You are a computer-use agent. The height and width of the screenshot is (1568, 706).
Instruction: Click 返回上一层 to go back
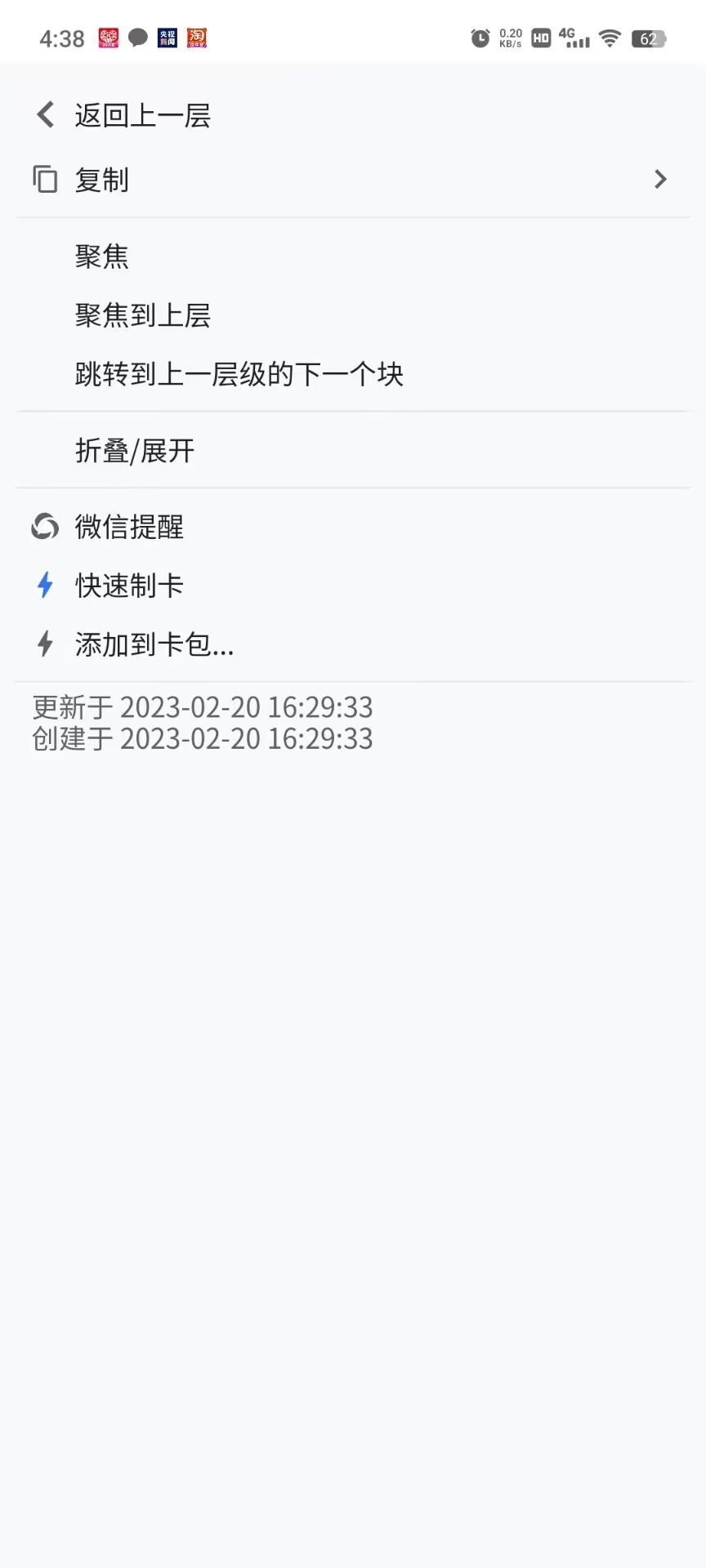(x=142, y=114)
